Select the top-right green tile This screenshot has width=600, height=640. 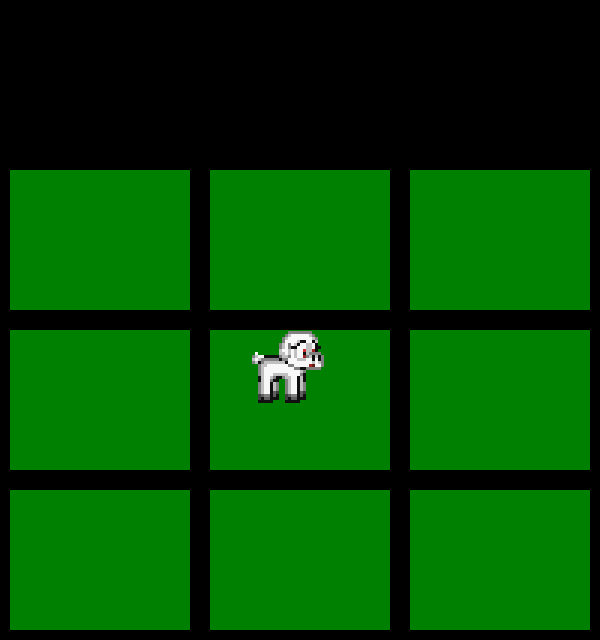coord(500,240)
